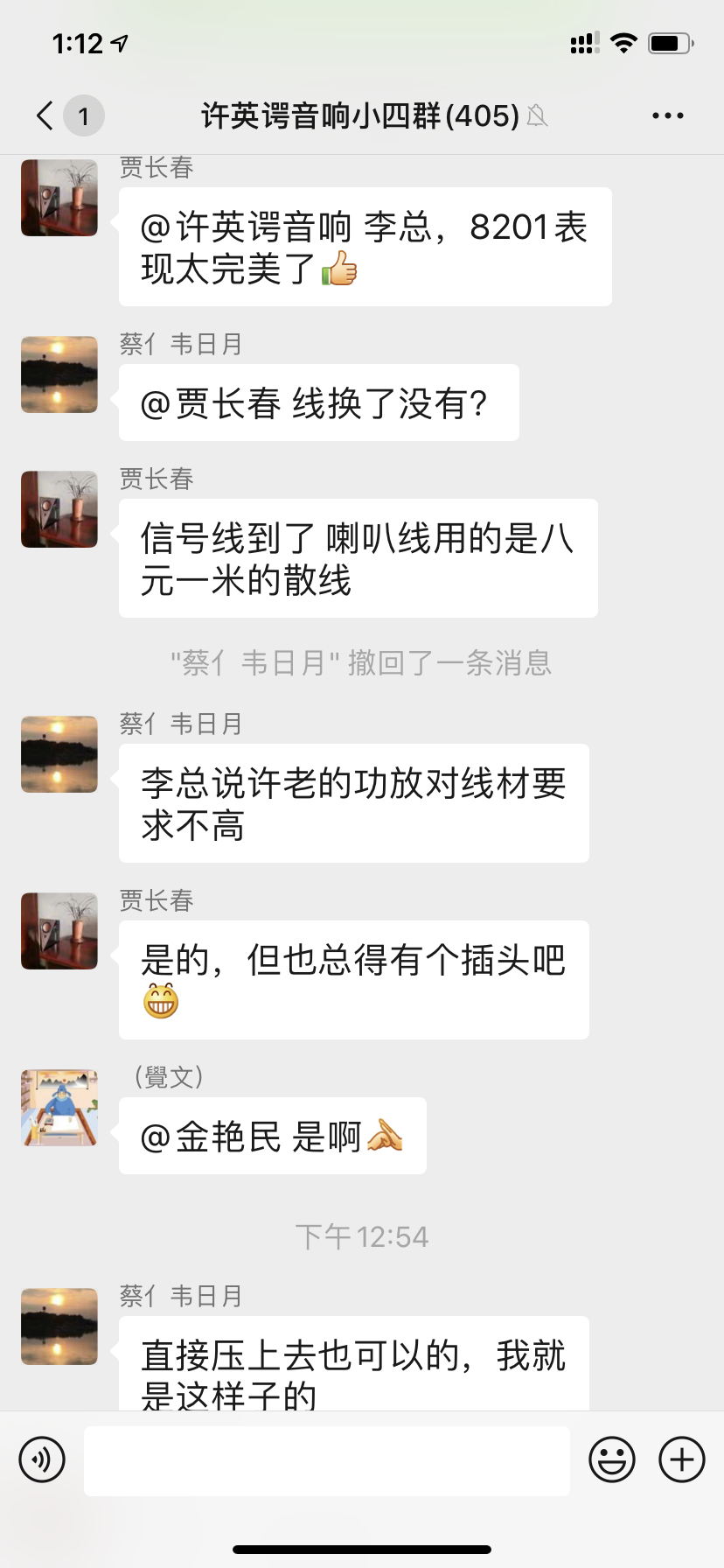Tap the message text input field
Screen dimensions: 724x1568
326,1460
